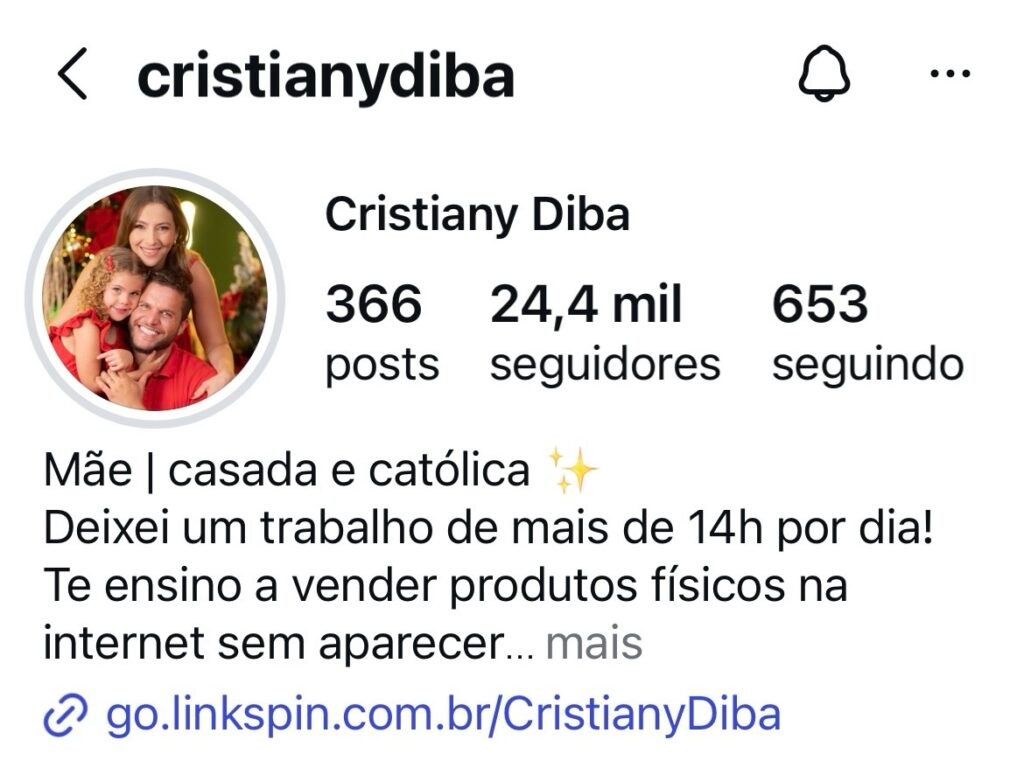This screenshot has height=782, width=1024.
Task: Open the 24,4 mil seguidores list
Action: [x=604, y=333]
